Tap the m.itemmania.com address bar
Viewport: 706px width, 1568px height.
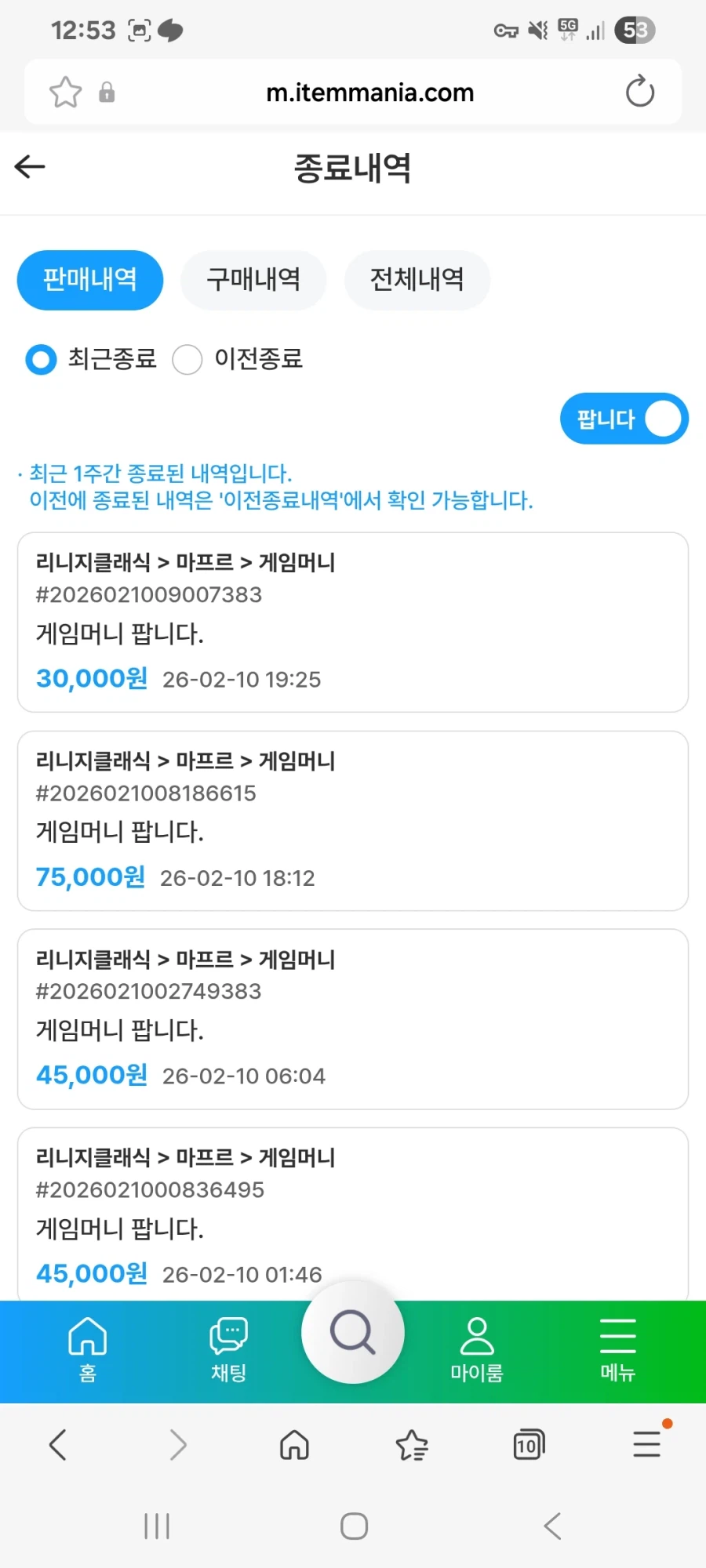[x=369, y=92]
